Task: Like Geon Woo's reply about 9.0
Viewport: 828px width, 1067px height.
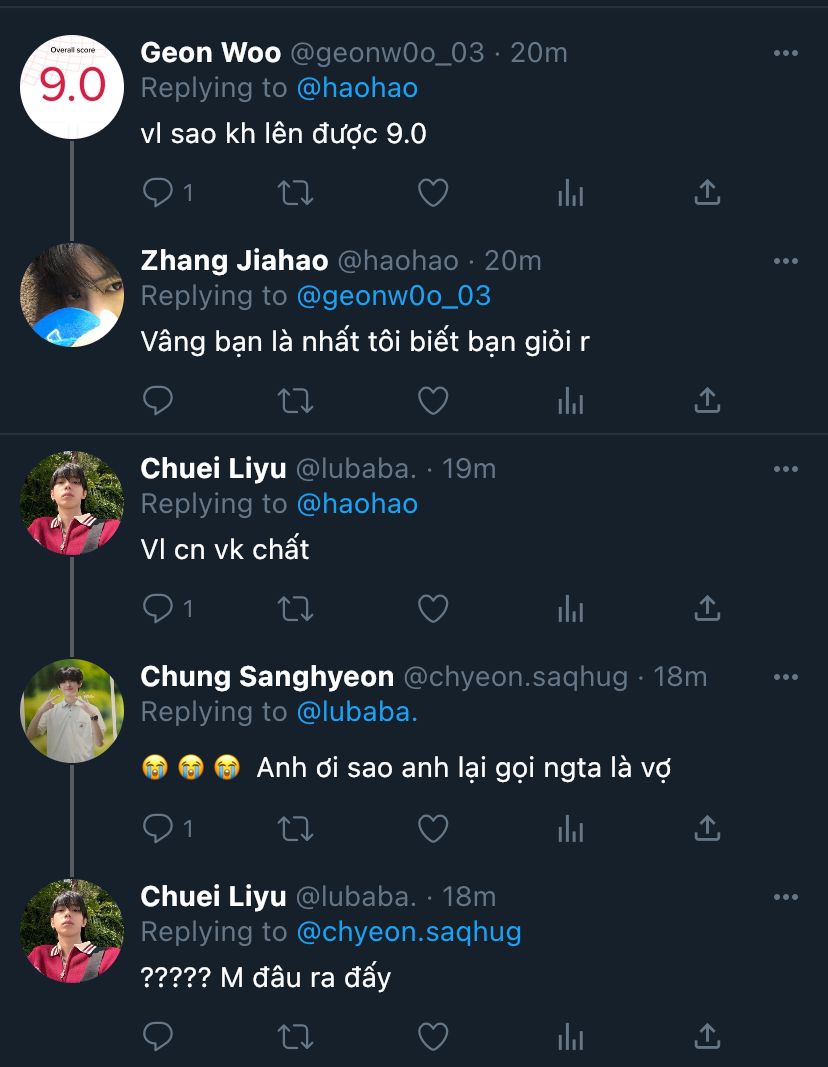Action: (432, 192)
